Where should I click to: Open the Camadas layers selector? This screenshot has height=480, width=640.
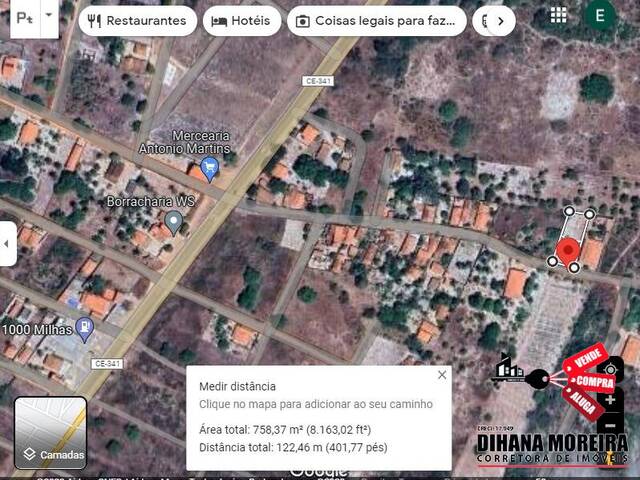click(x=50, y=433)
